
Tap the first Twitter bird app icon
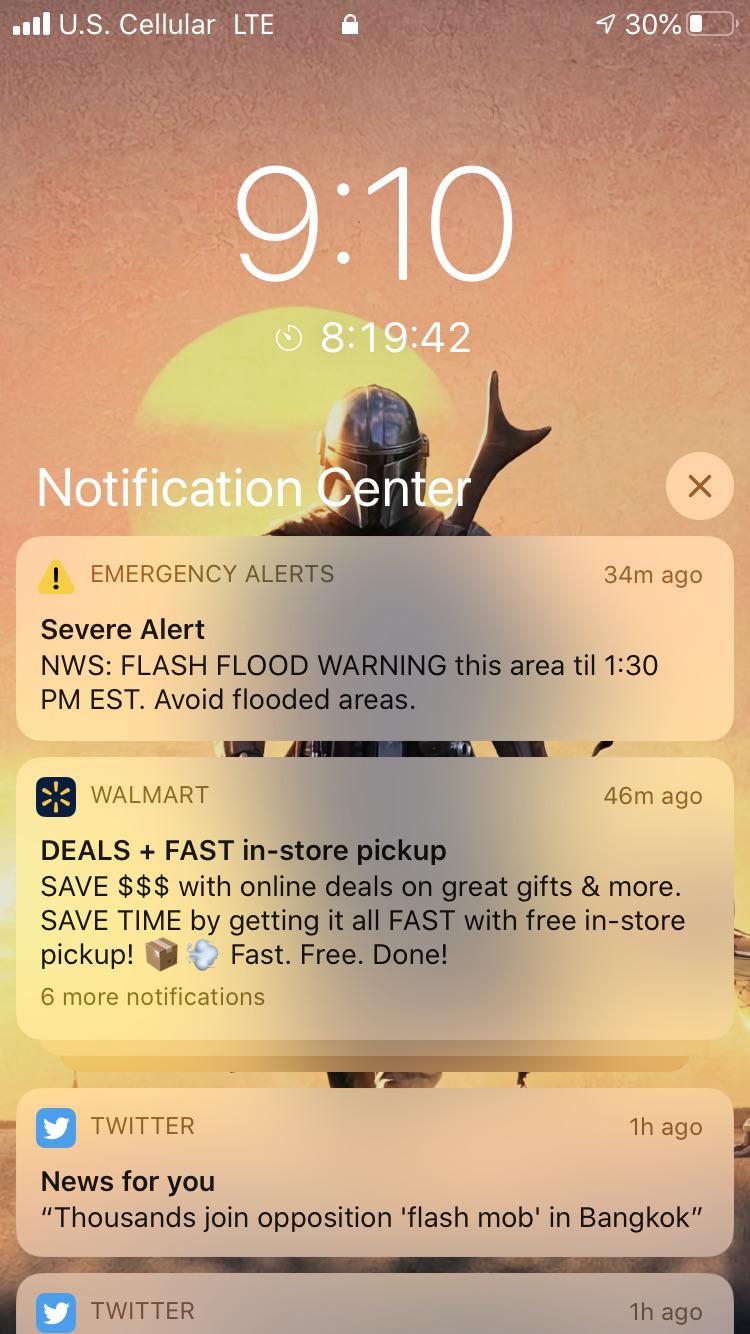pos(56,1127)
